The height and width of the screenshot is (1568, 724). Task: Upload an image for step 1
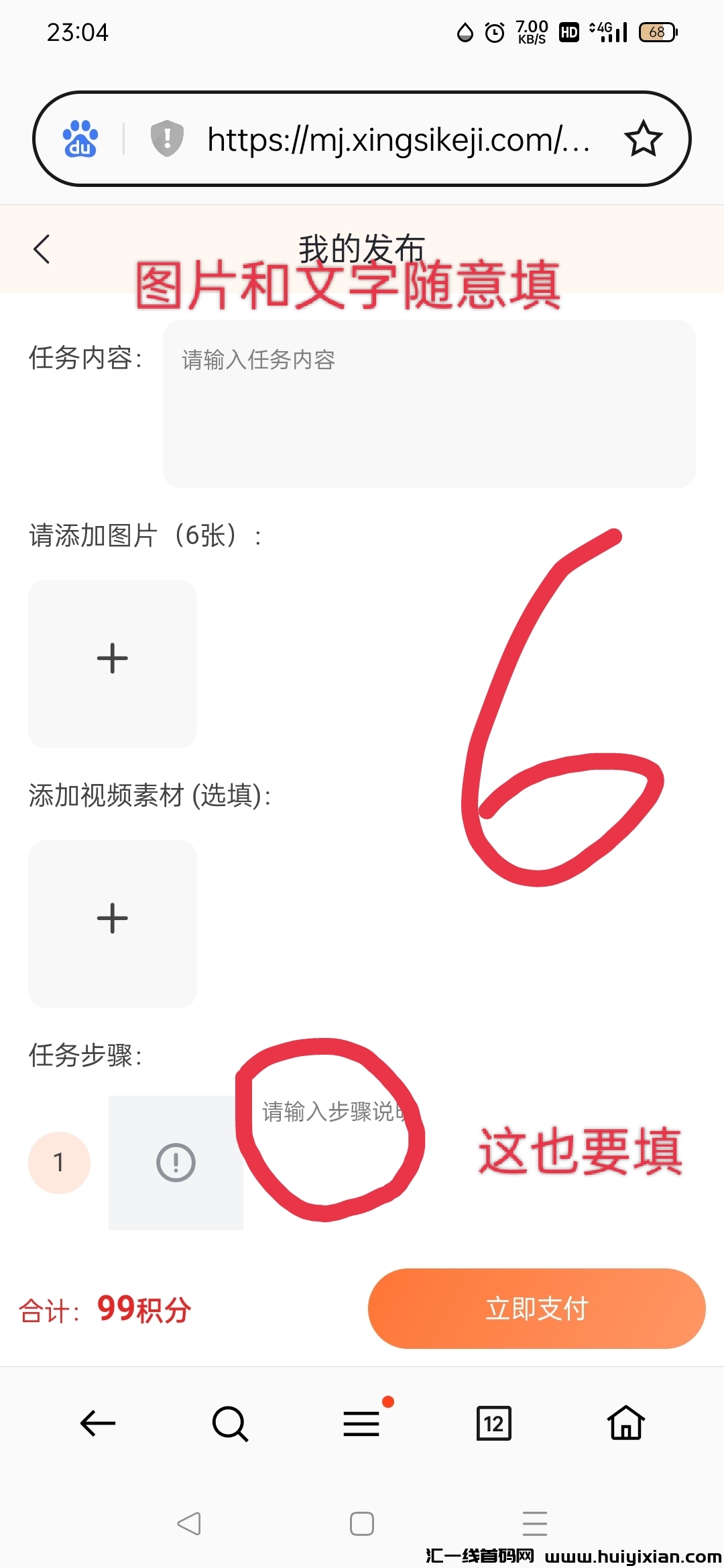(x=176, y=1163)
